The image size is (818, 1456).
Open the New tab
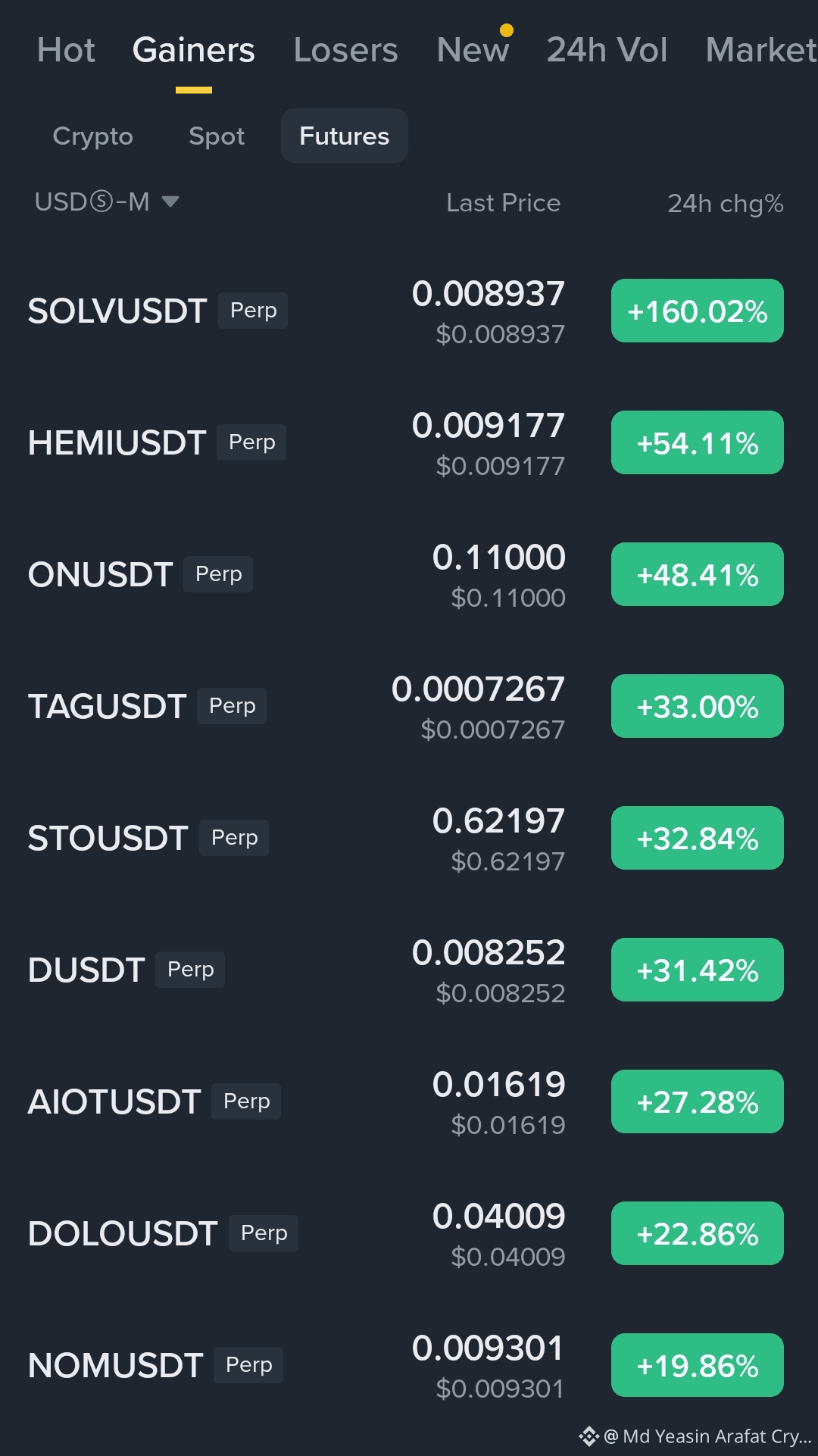click(473, 50)
